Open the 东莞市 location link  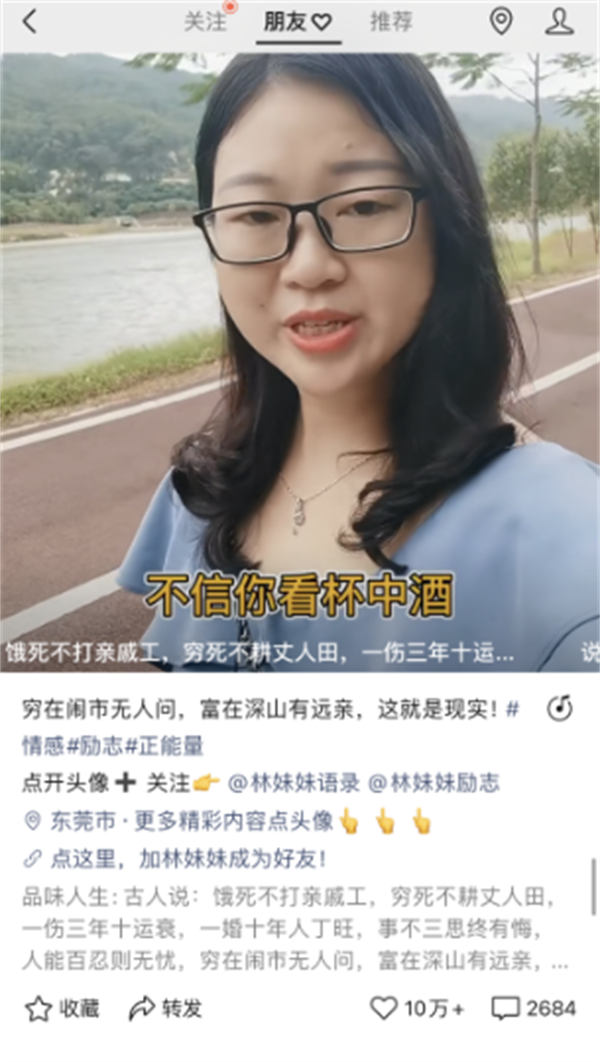[x=71, y=821]
